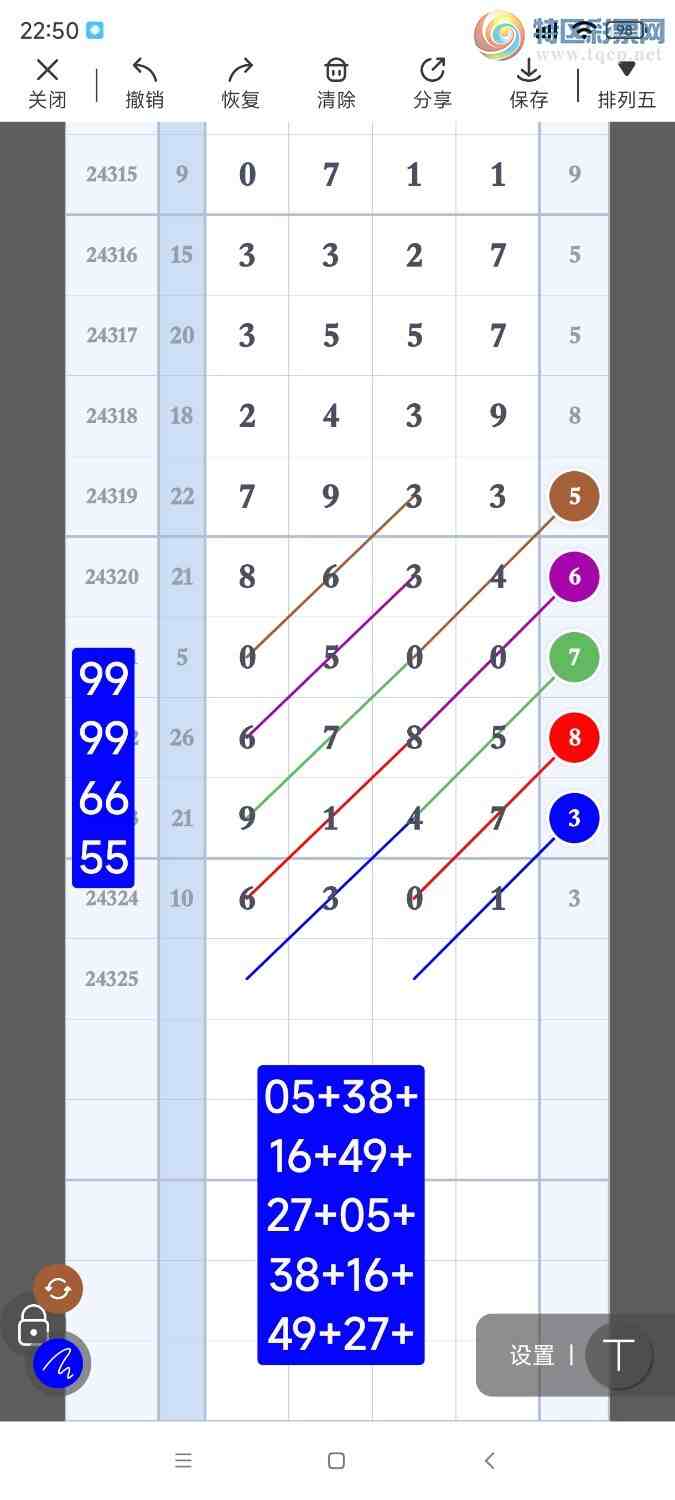
Task: Select the text tool T button
Action: point(619,1355)
